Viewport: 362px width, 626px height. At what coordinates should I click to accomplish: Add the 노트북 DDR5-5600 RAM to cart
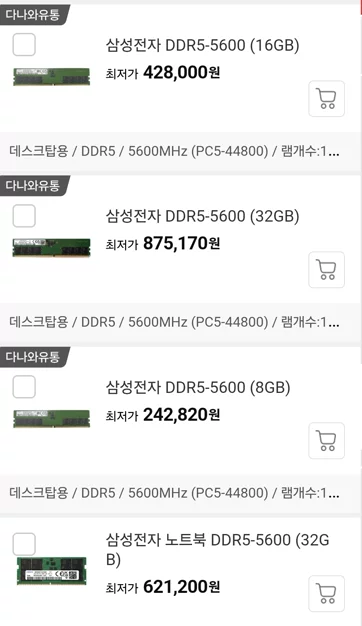[326, 593]
